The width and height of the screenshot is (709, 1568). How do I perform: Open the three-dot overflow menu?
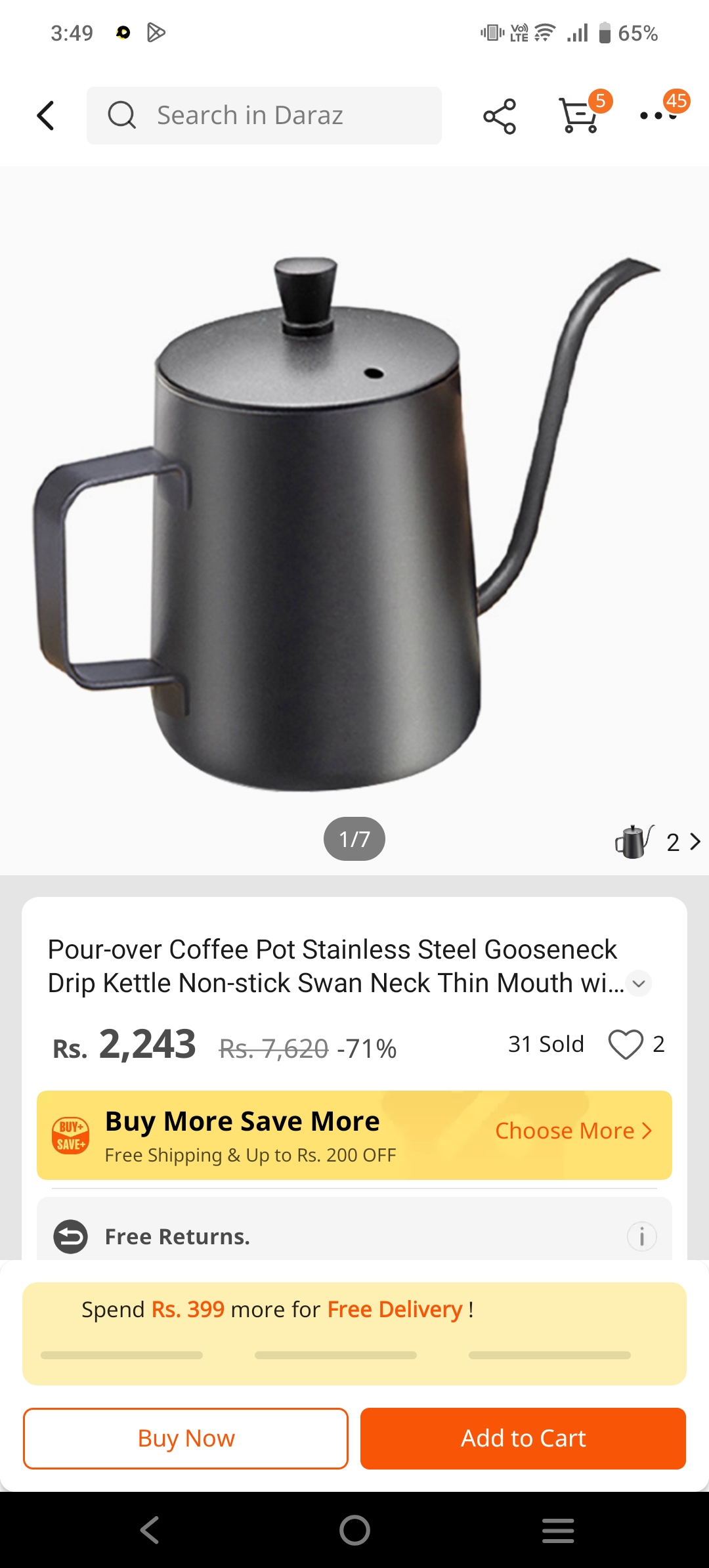click(658, 116)
